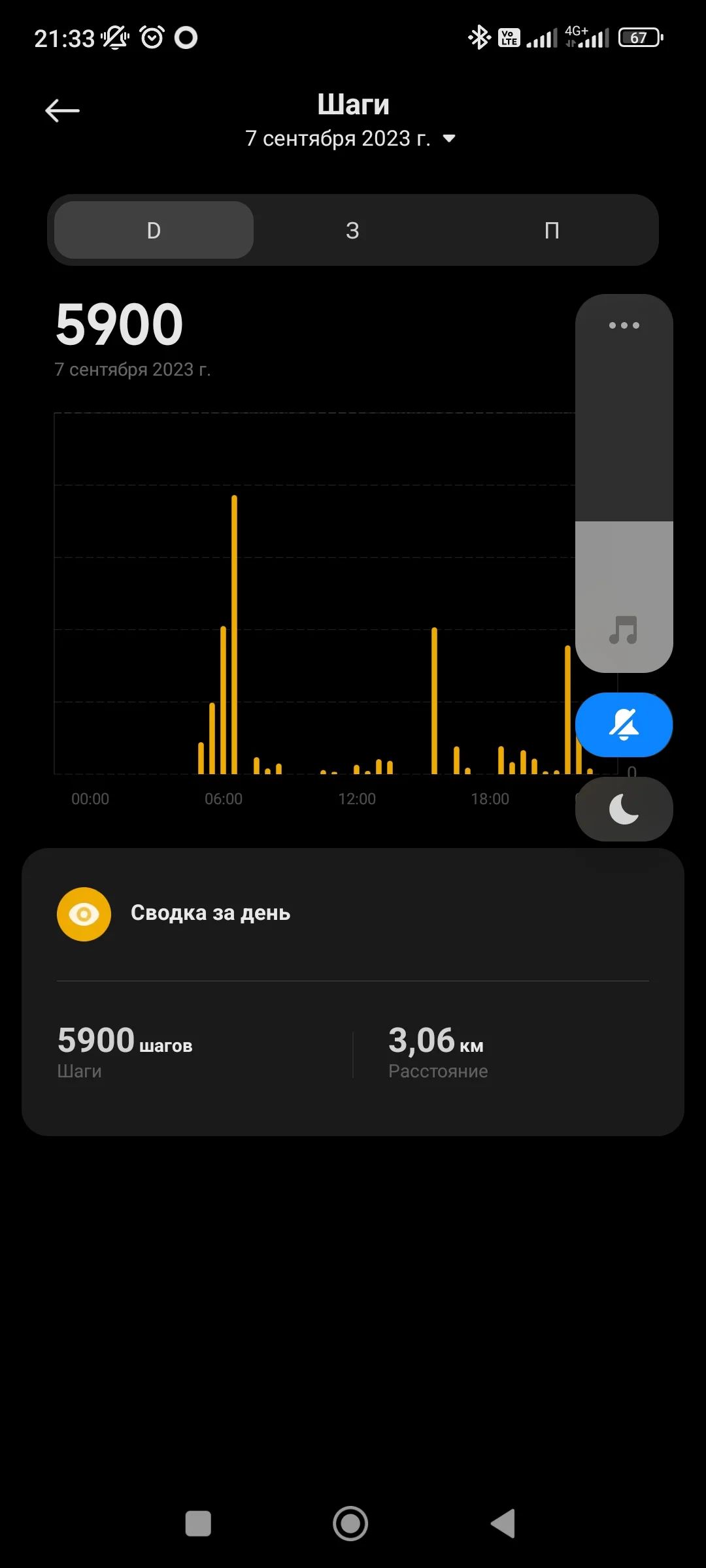Select the П tab

[x=552, y=230]
